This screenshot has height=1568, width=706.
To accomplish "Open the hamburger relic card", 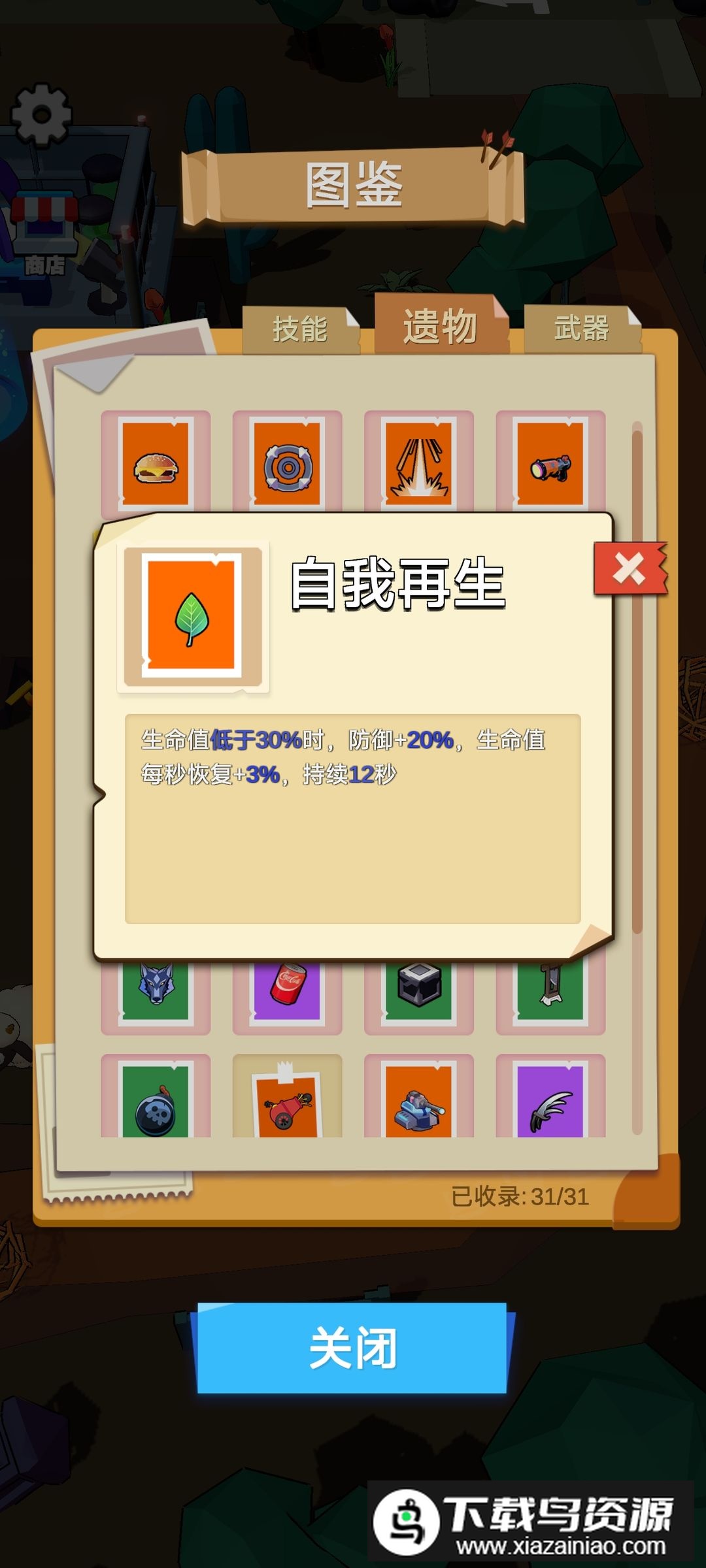I will click(x=156, y=465).
